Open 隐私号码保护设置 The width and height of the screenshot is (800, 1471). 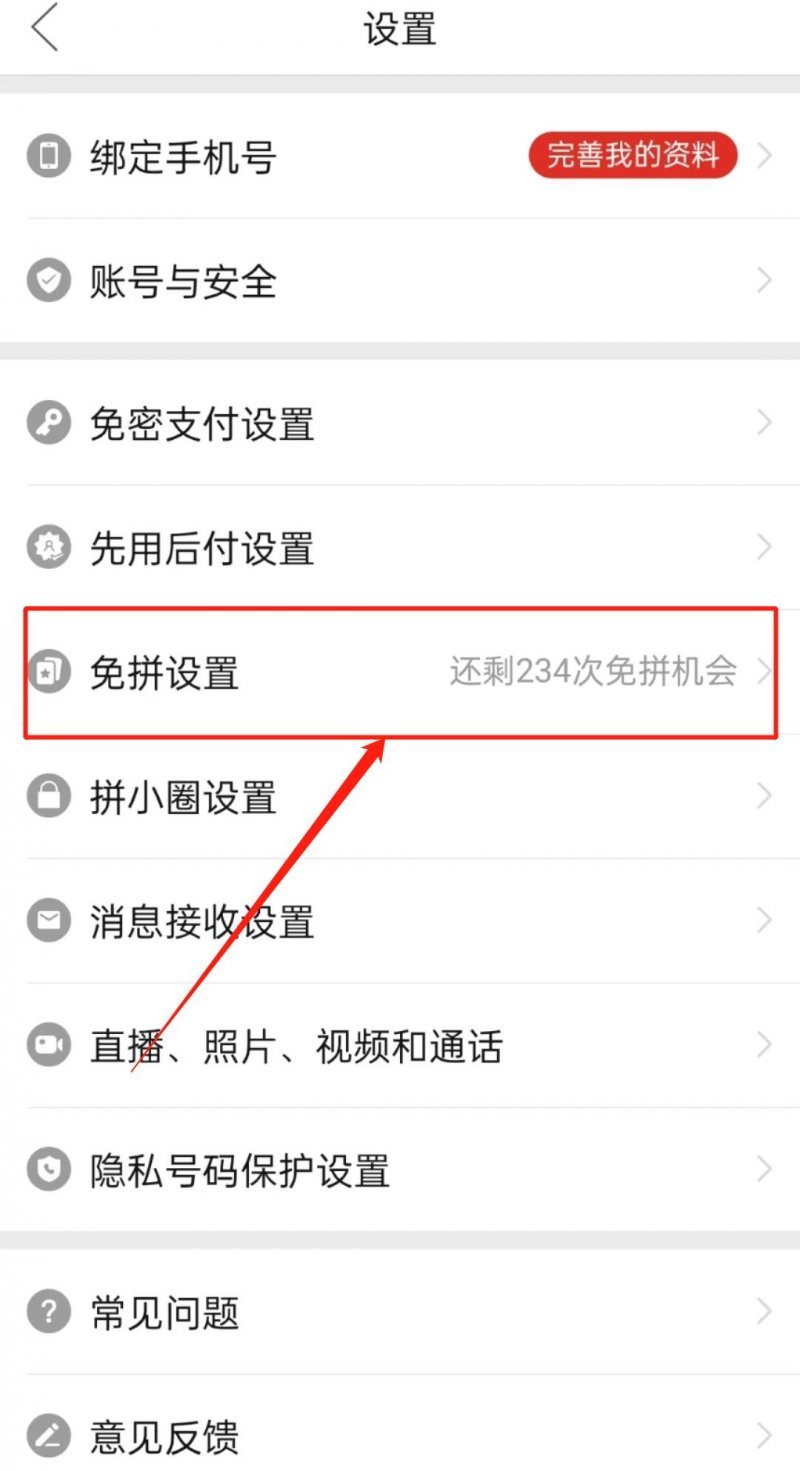tap(400, 1170)
